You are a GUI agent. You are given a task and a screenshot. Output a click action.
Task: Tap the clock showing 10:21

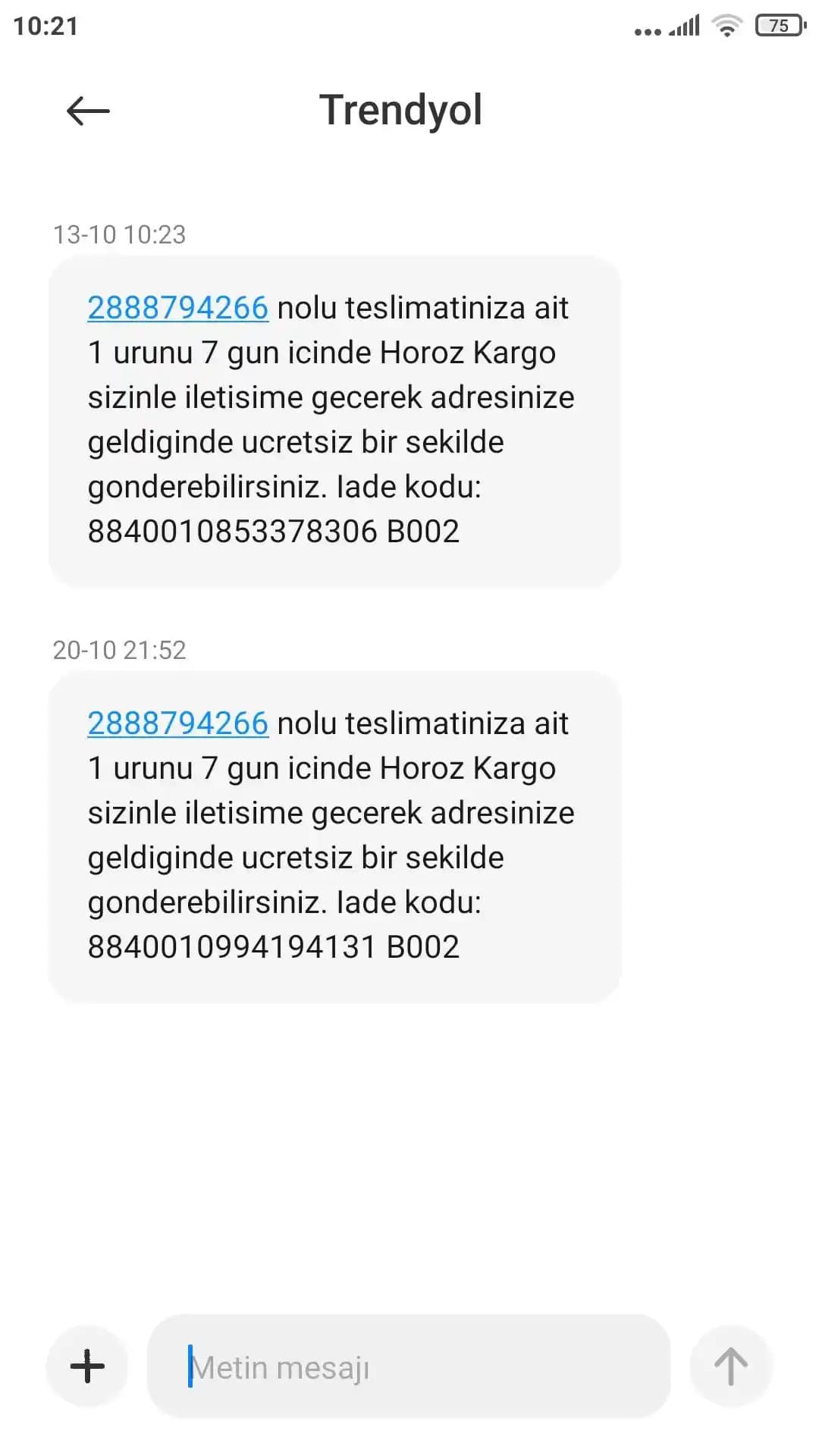coord(42,24)
